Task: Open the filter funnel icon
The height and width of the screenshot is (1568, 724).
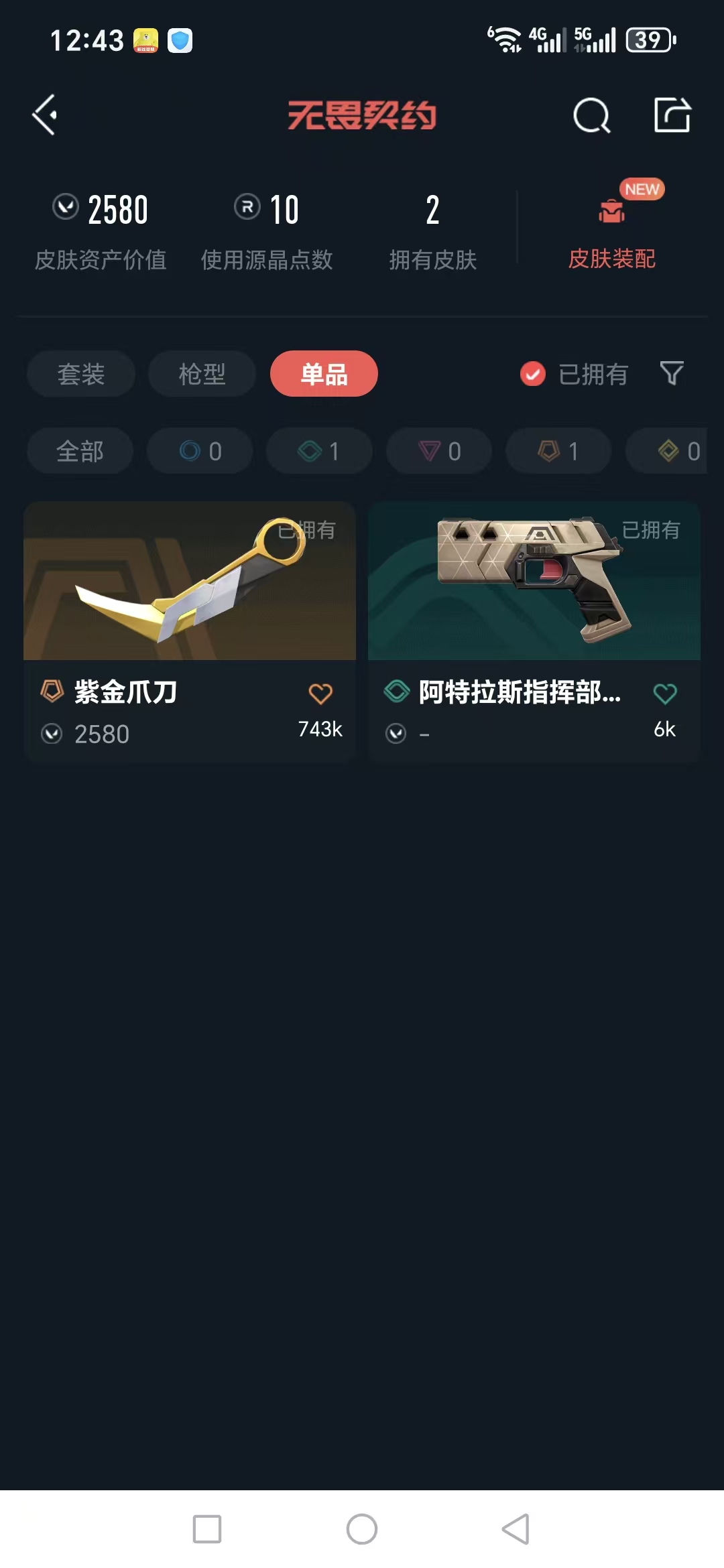Action: (671, 373)
